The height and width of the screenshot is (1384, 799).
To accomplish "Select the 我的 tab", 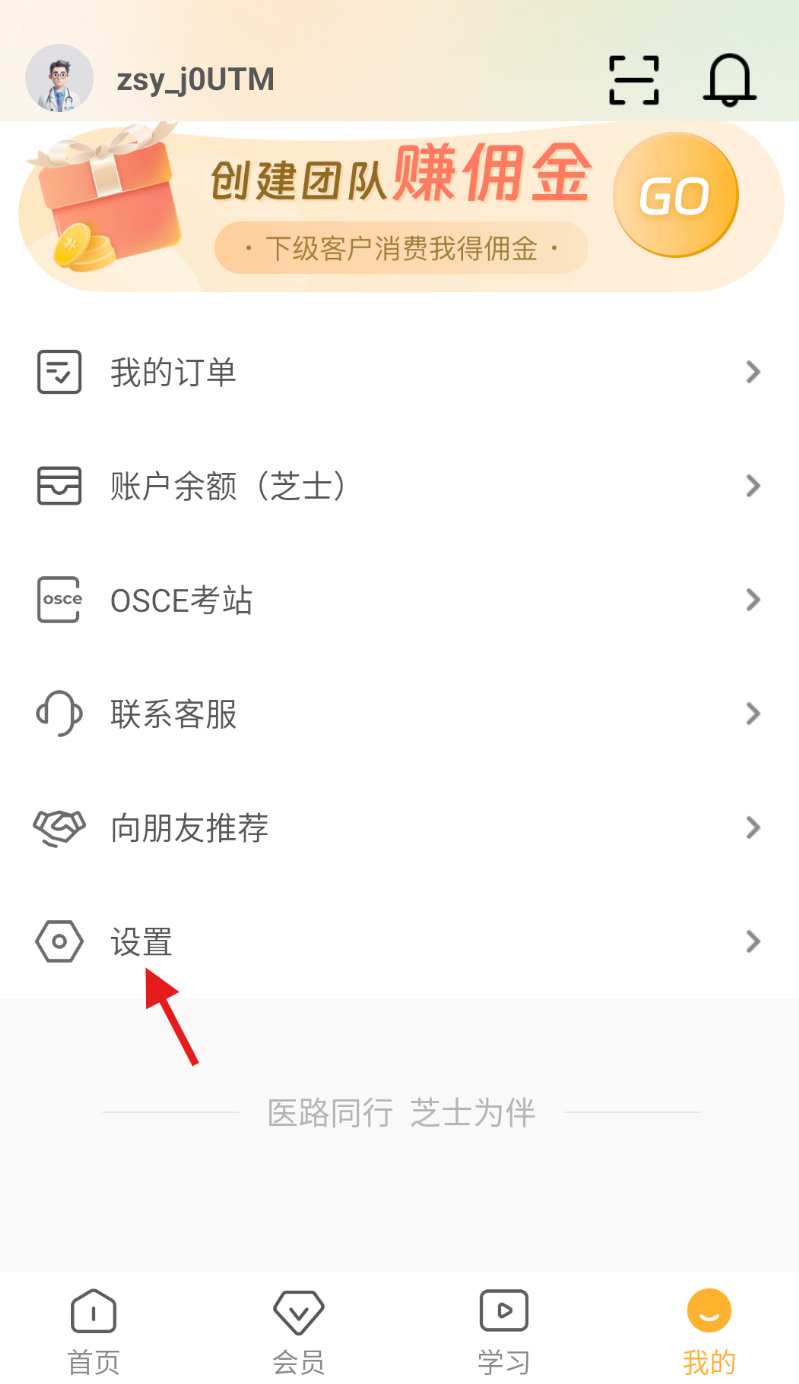I will pos(708,1328).
